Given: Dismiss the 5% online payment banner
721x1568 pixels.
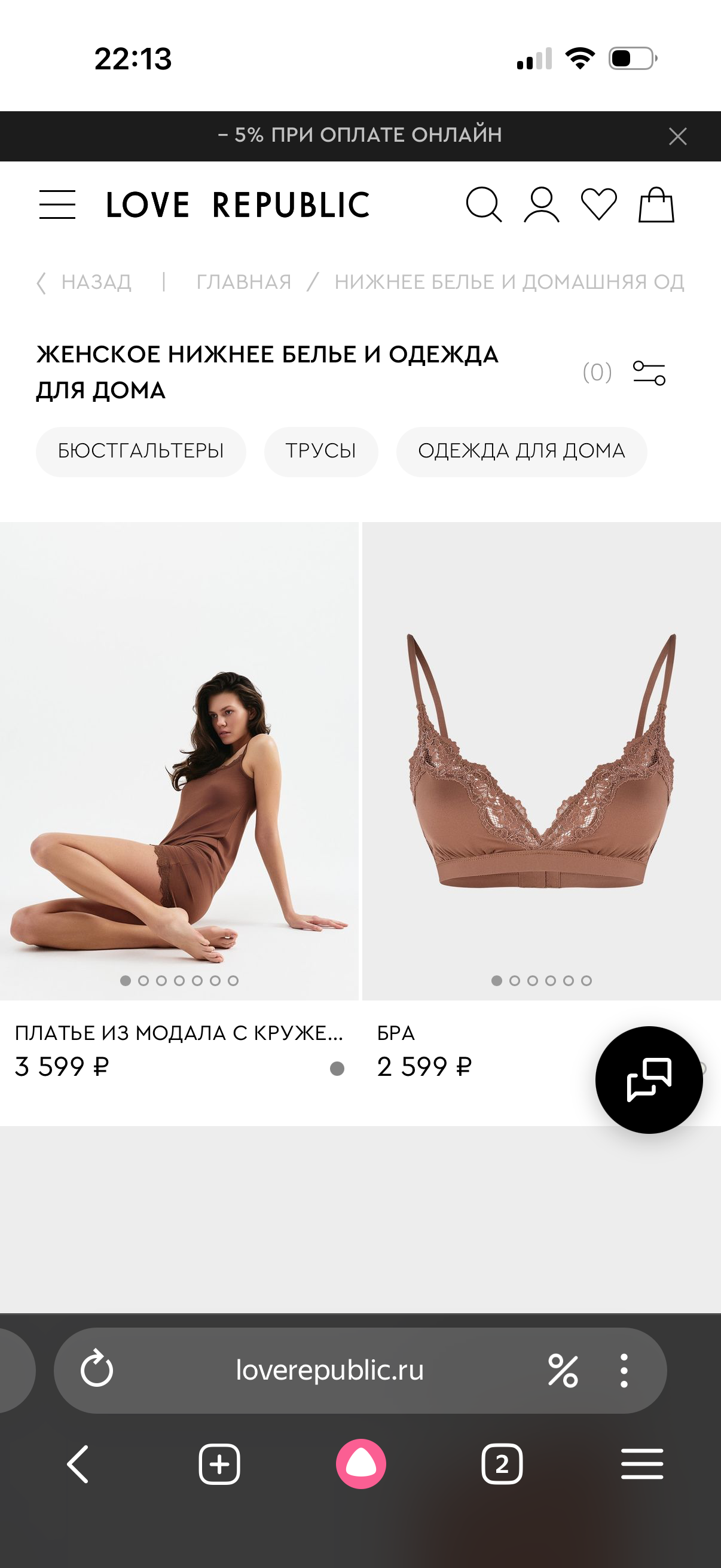Looking at the screenshot, I should (677, 136).
